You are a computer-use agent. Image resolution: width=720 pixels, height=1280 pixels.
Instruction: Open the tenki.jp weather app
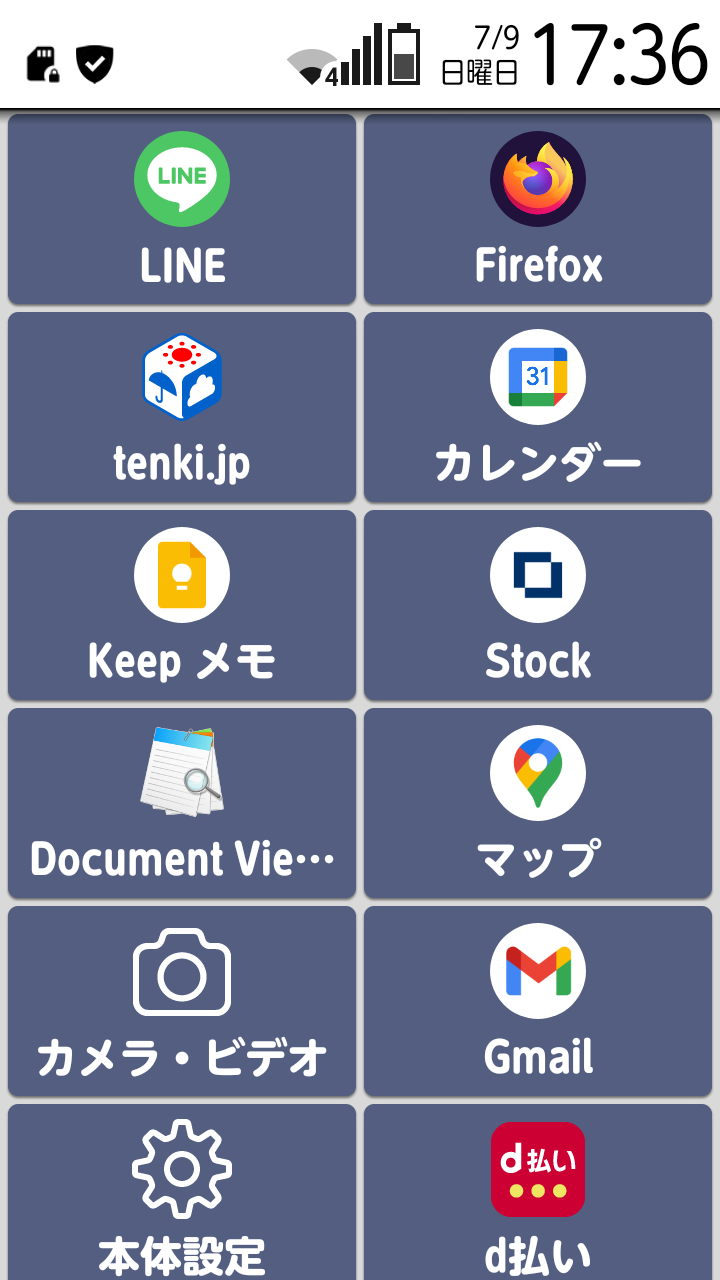coord(182,407)
